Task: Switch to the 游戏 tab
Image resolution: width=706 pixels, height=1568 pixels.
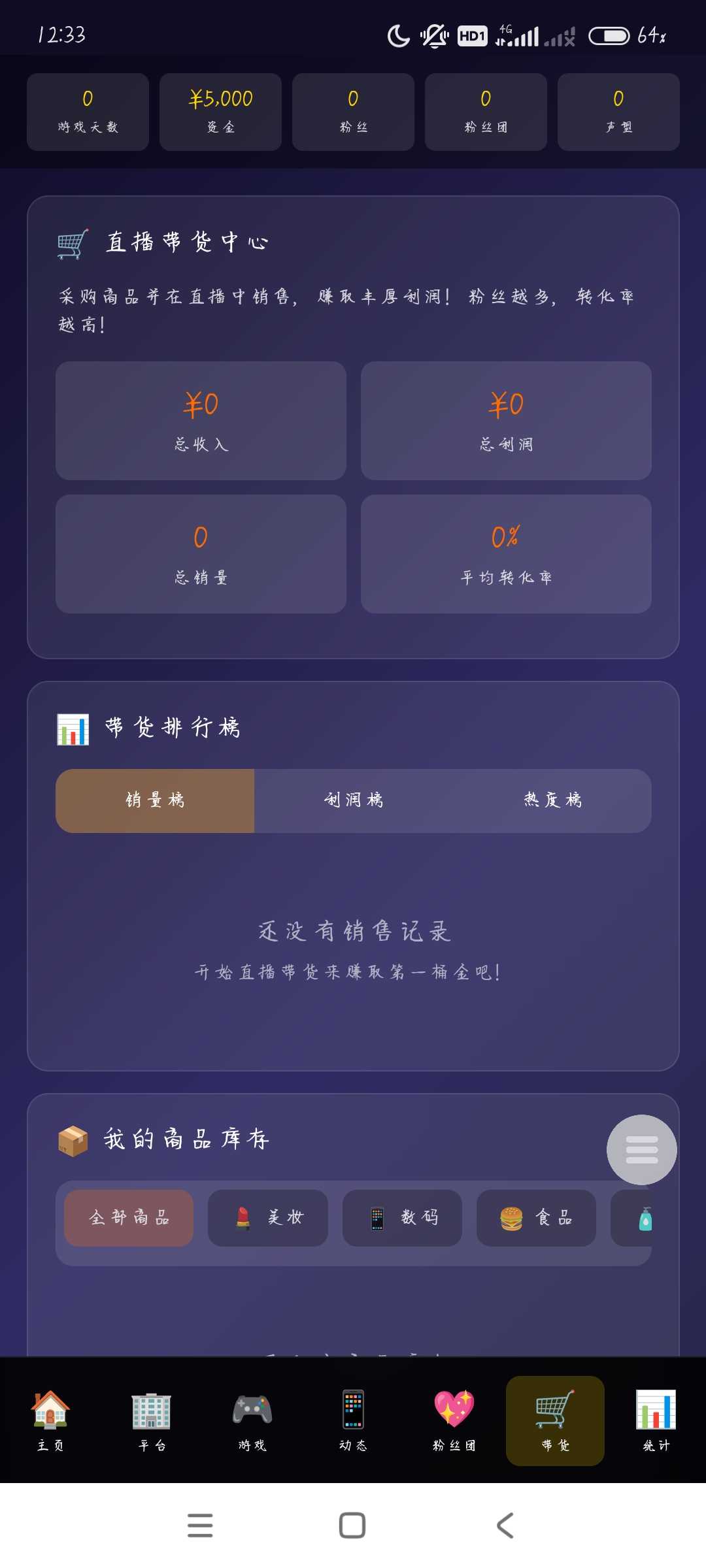Action: 252,1420
